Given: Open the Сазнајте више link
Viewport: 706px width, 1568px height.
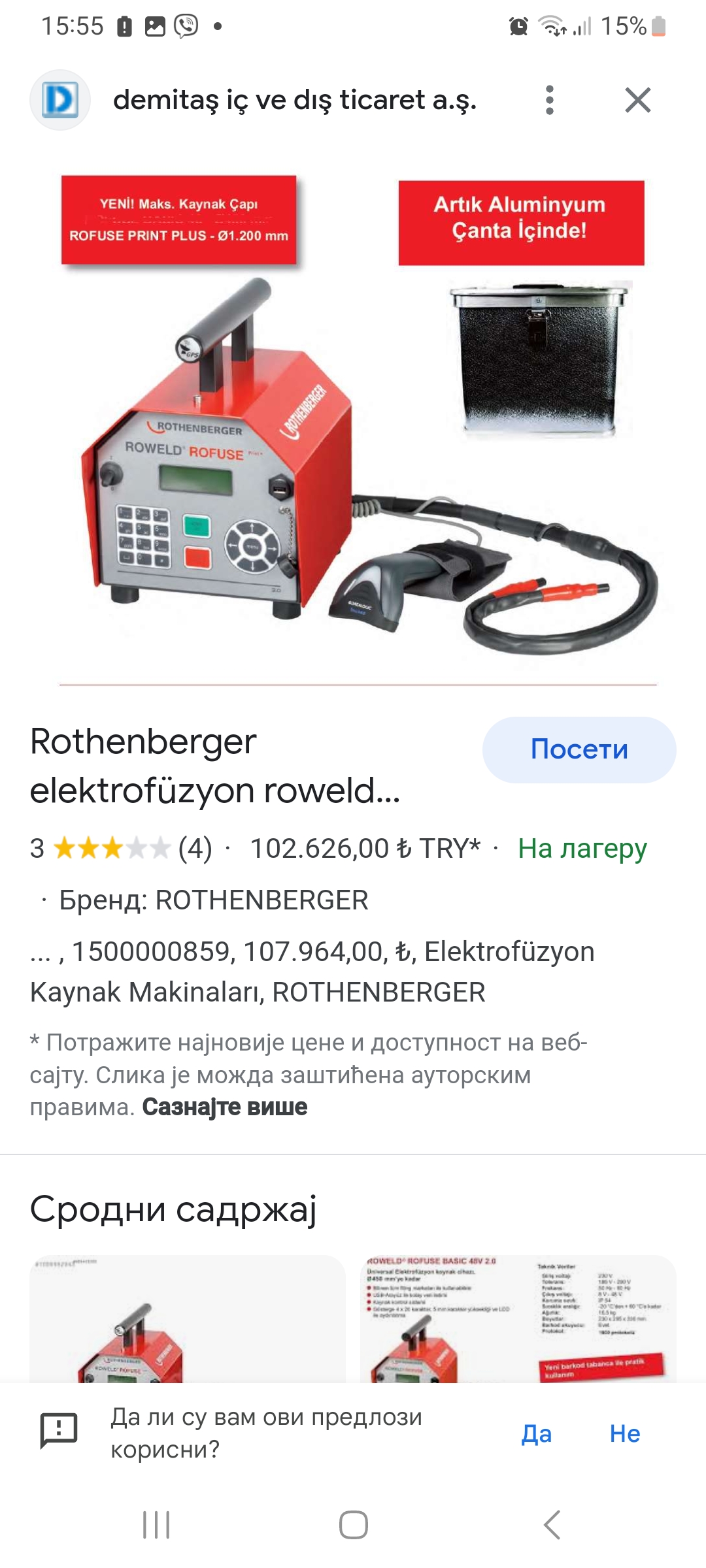Looking at the screenshot, I should (224, 1107).
